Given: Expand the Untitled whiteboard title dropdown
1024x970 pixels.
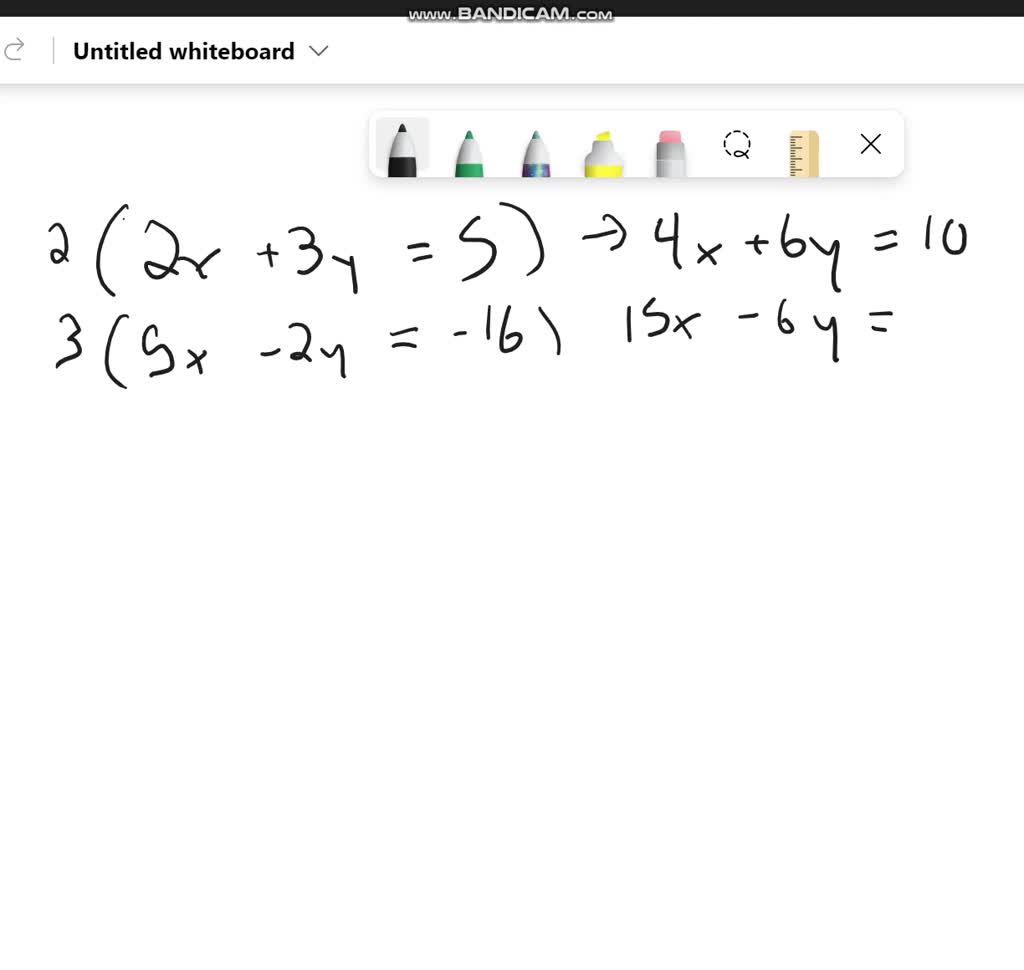Looking at the screenshot, I should point(319,51).
